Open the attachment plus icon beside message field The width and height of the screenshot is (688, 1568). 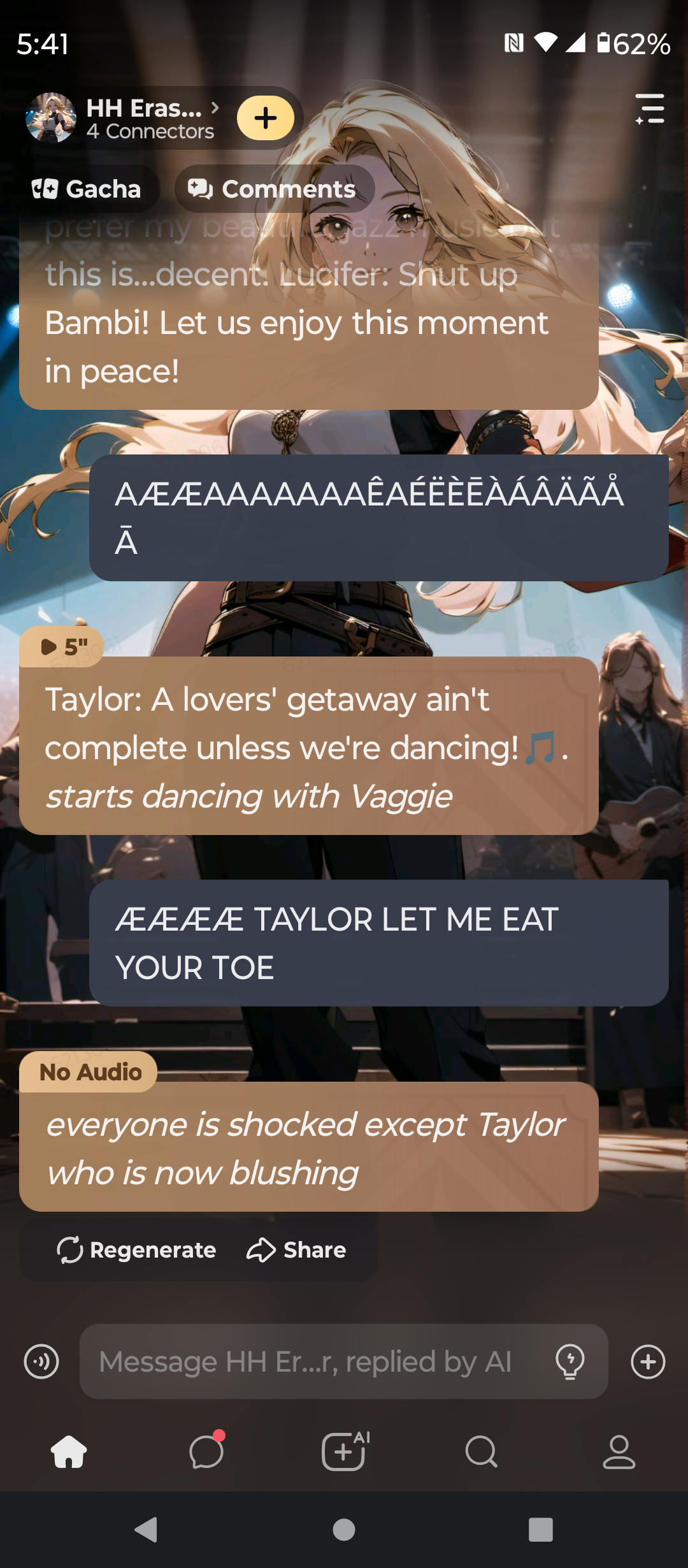click(648, 1362)
